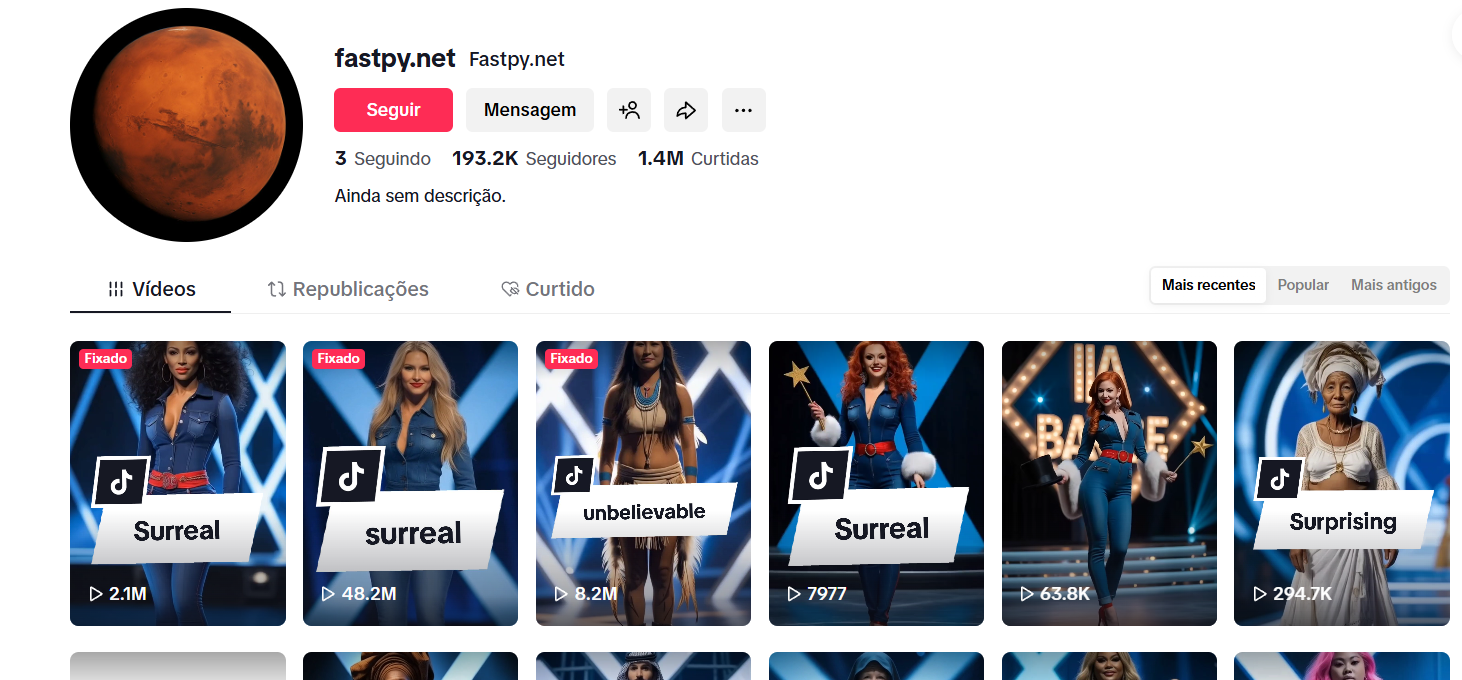1462x680 pixels.
Task: Sort videos by Popular
Action: [1303, 285]
